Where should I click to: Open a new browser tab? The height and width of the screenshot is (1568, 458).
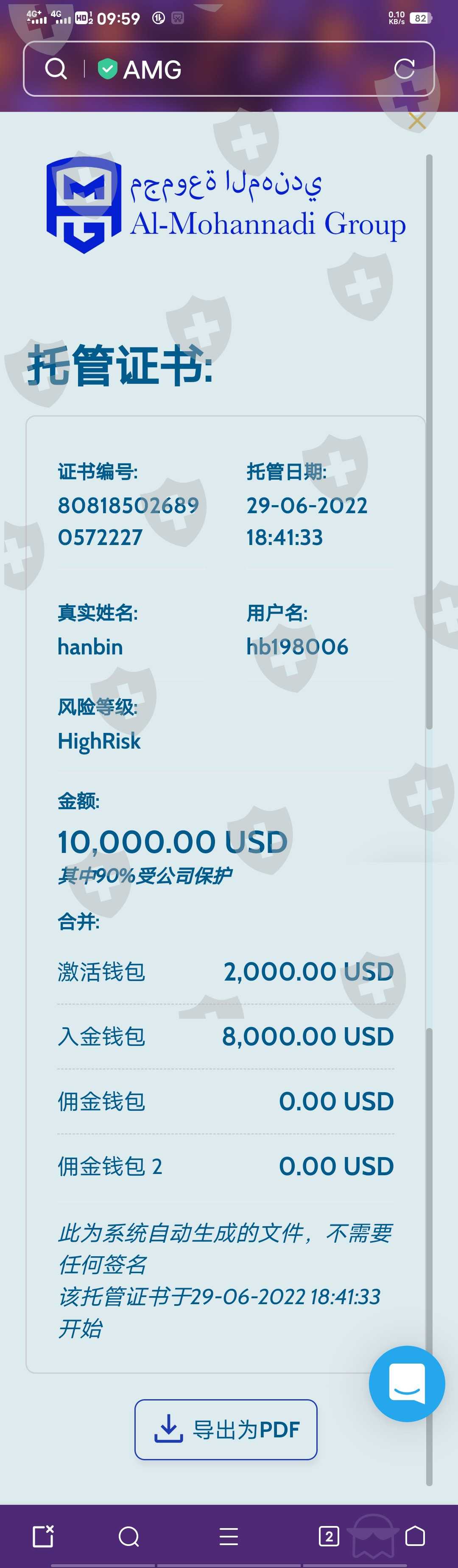tap(43, 1536)
